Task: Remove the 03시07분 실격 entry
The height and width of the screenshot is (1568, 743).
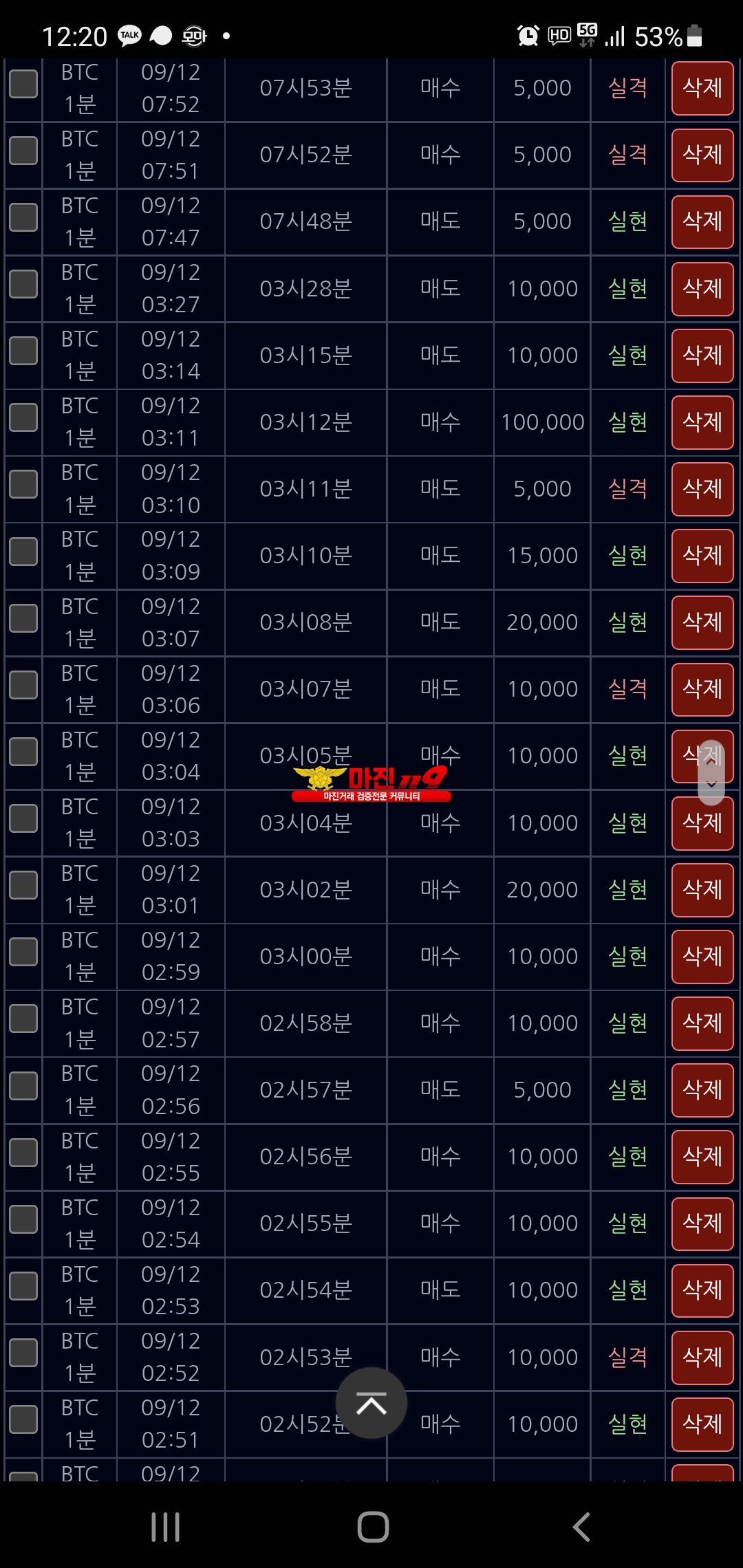Action: (702, 689)
